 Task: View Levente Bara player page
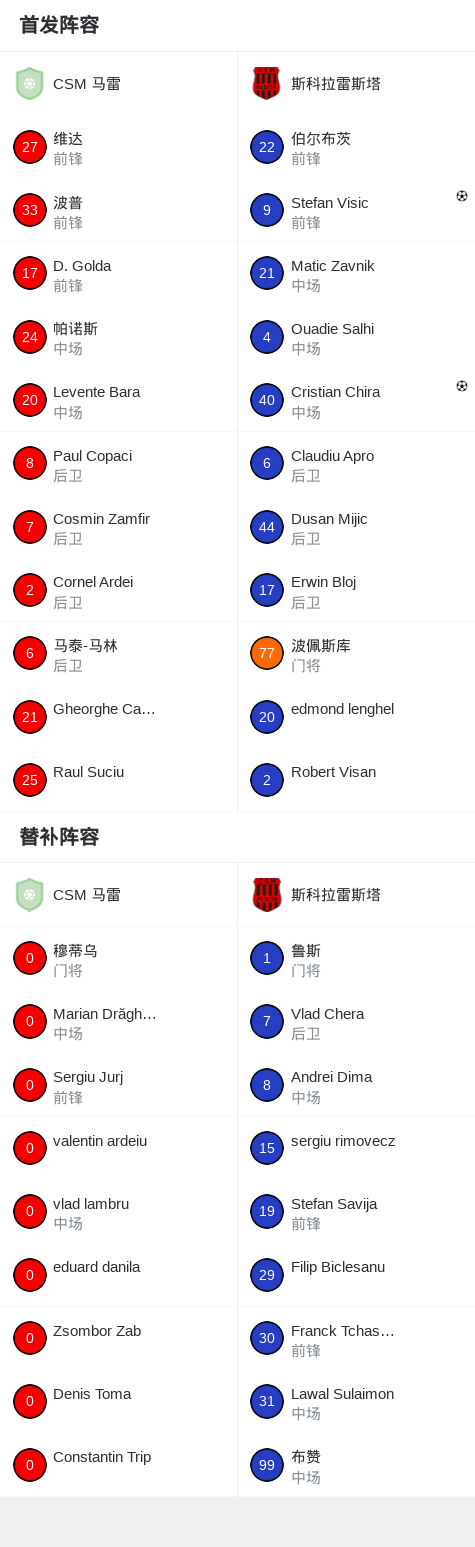point(118,400)
